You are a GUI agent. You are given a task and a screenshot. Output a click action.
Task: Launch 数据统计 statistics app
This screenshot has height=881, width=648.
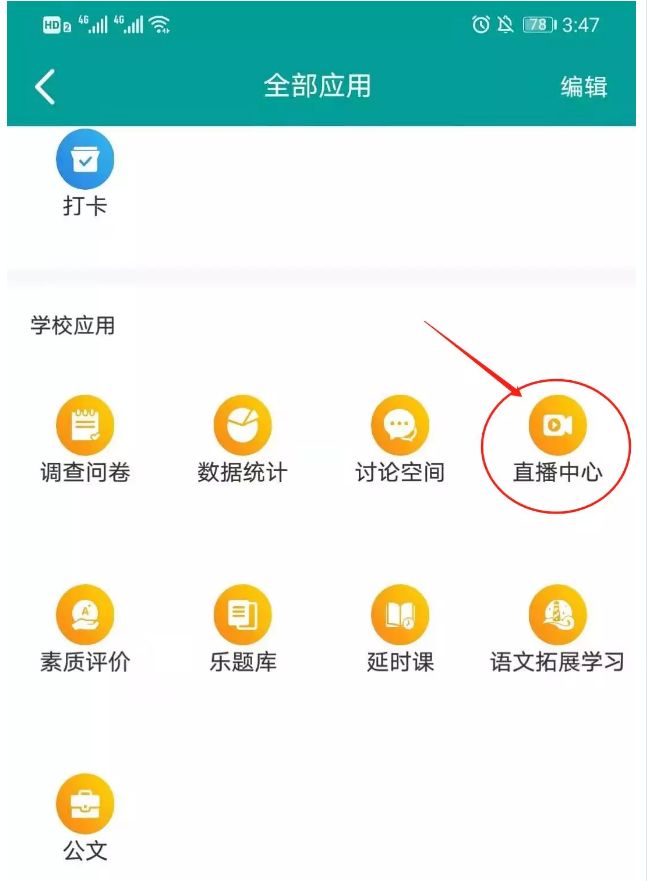(x=242, y=440)
